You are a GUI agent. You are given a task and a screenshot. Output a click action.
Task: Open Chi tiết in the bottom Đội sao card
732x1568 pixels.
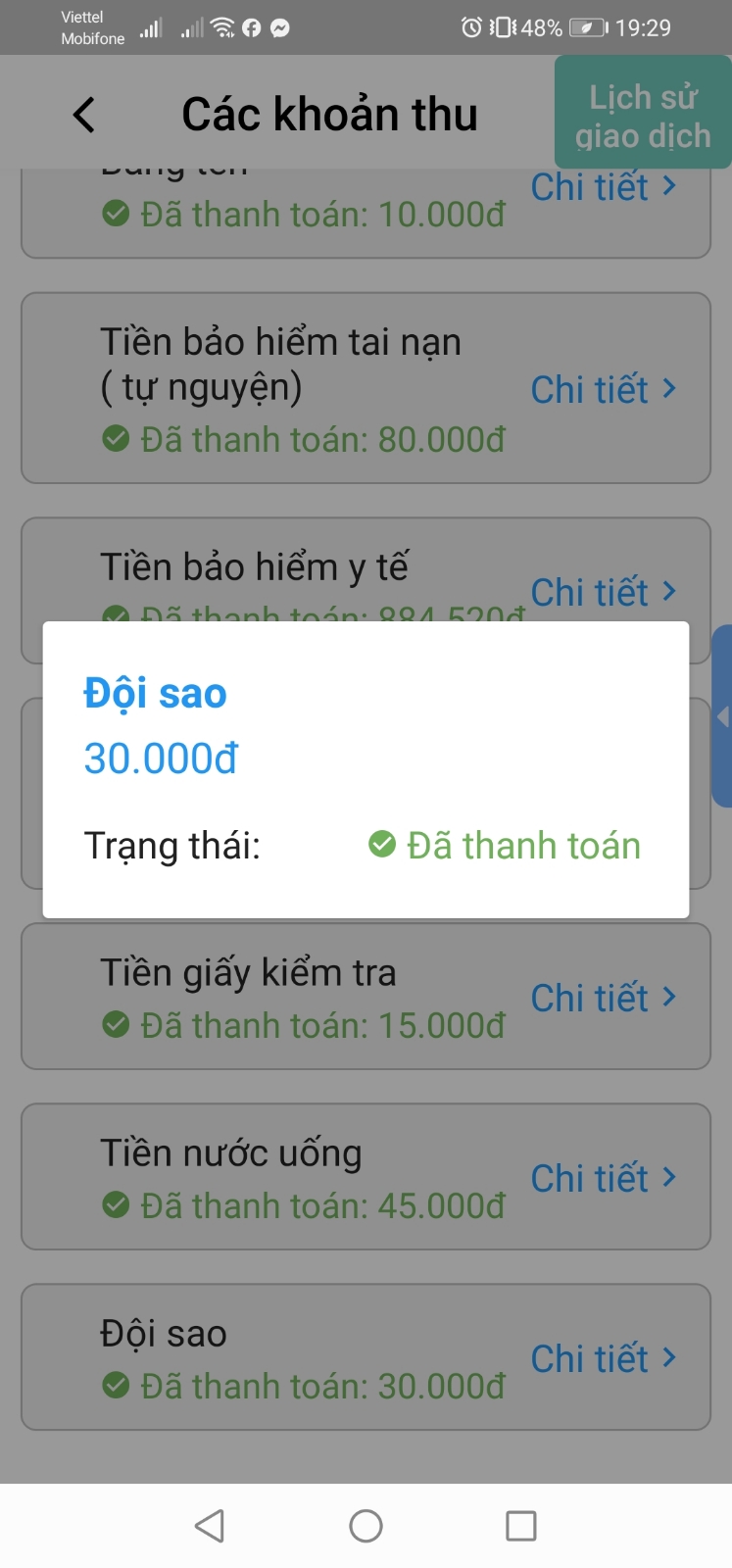(x=604, y=1358)
